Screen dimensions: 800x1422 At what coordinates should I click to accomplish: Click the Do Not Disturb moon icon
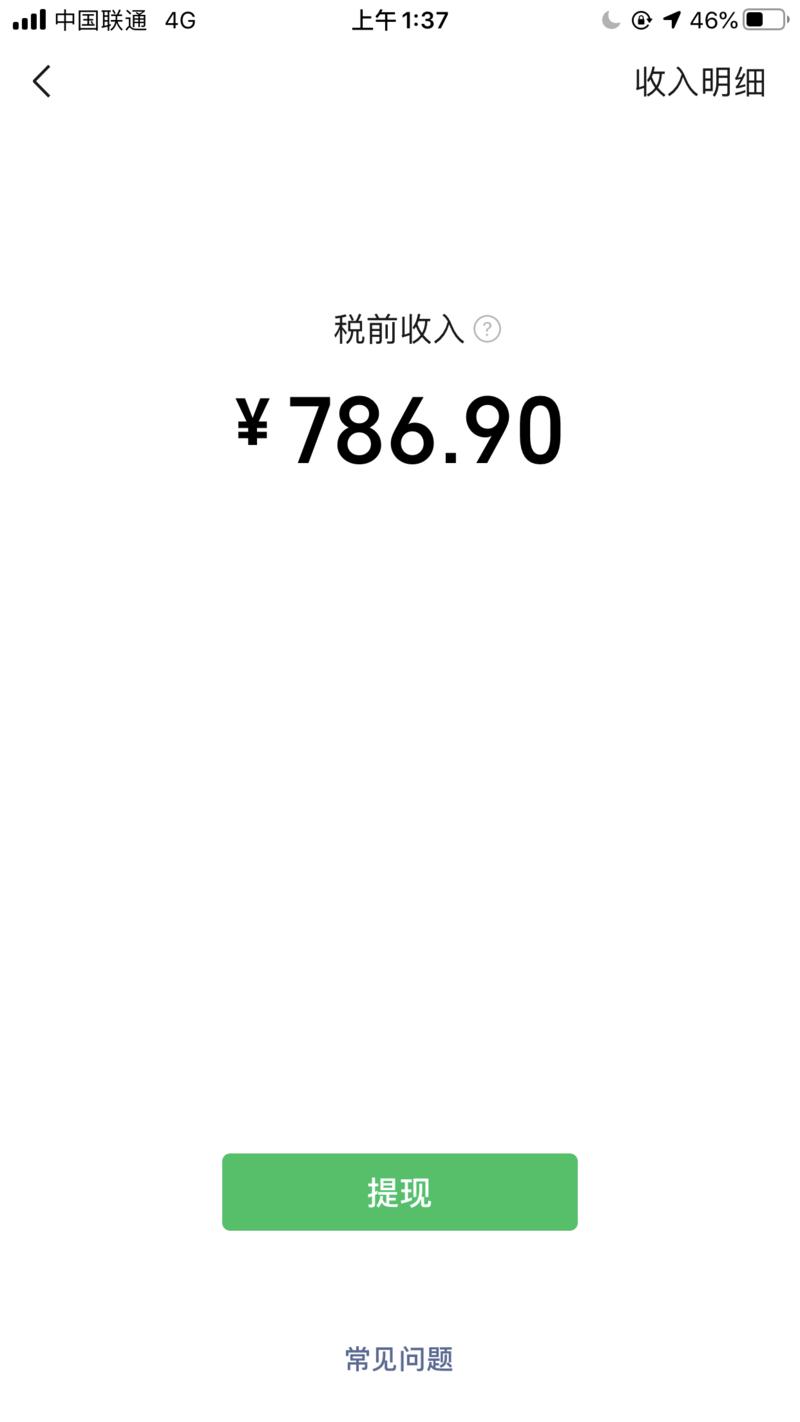coord(610,19)
